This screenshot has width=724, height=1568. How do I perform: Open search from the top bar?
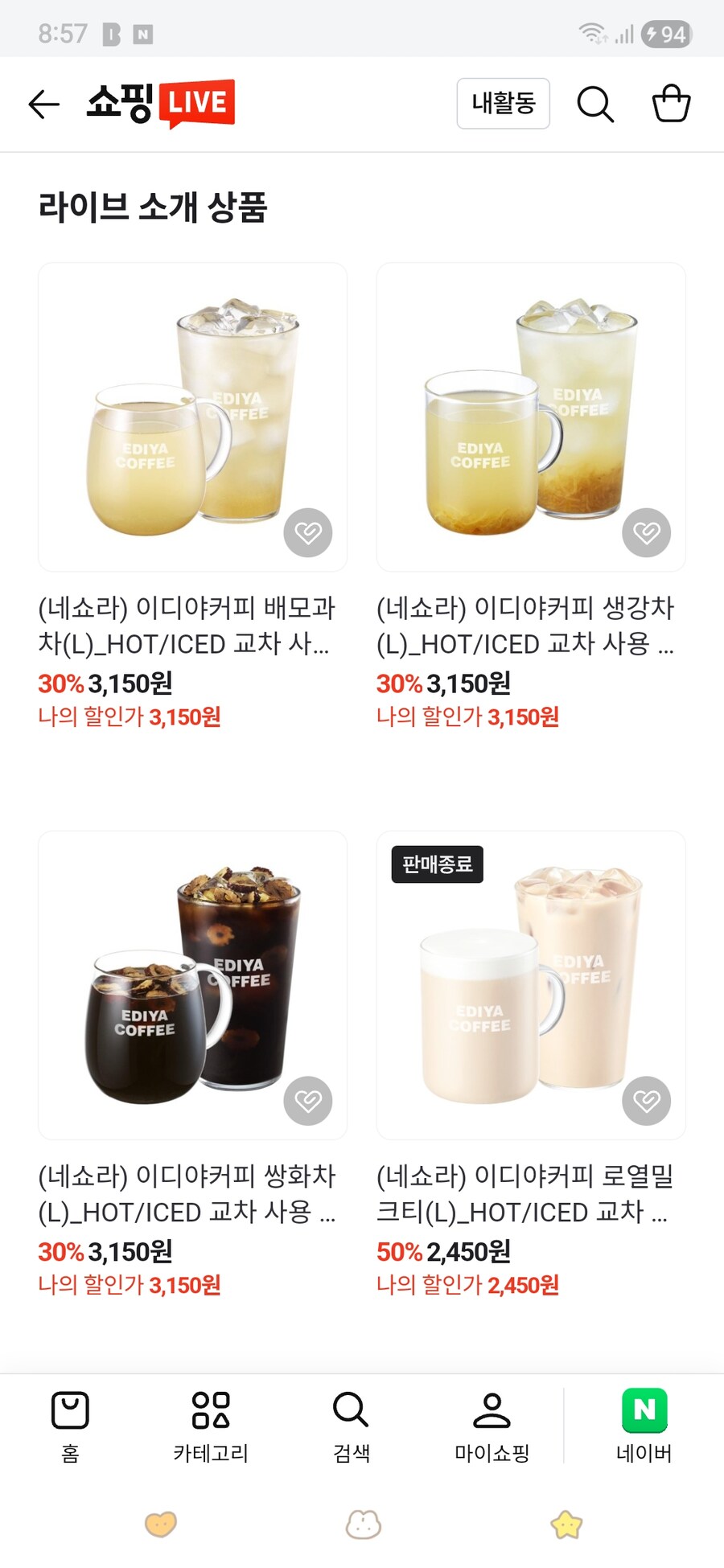pos(595,105)
